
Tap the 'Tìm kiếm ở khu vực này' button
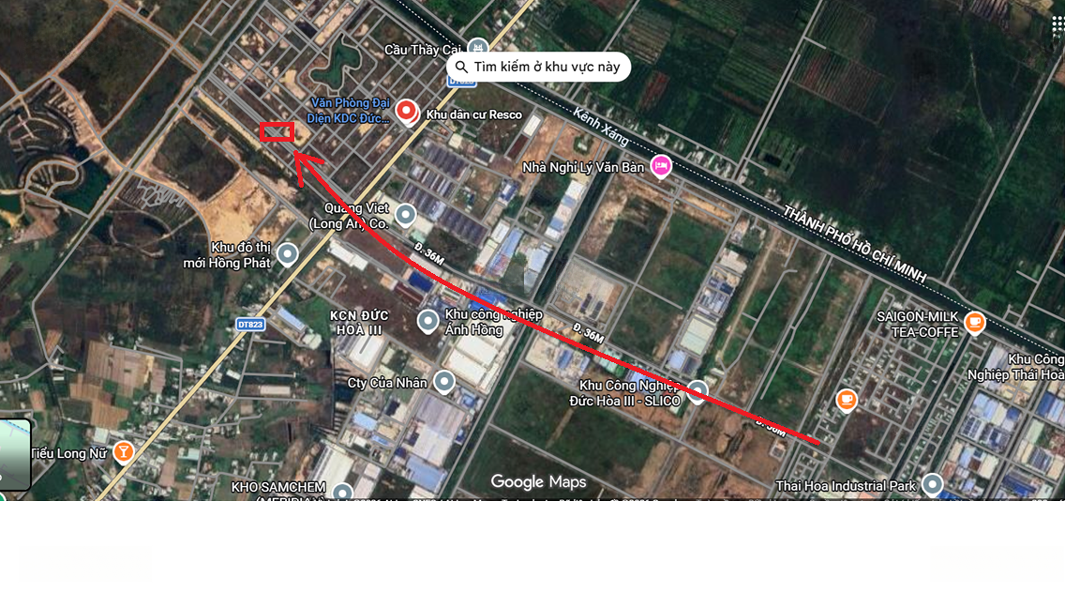point(538,67)
